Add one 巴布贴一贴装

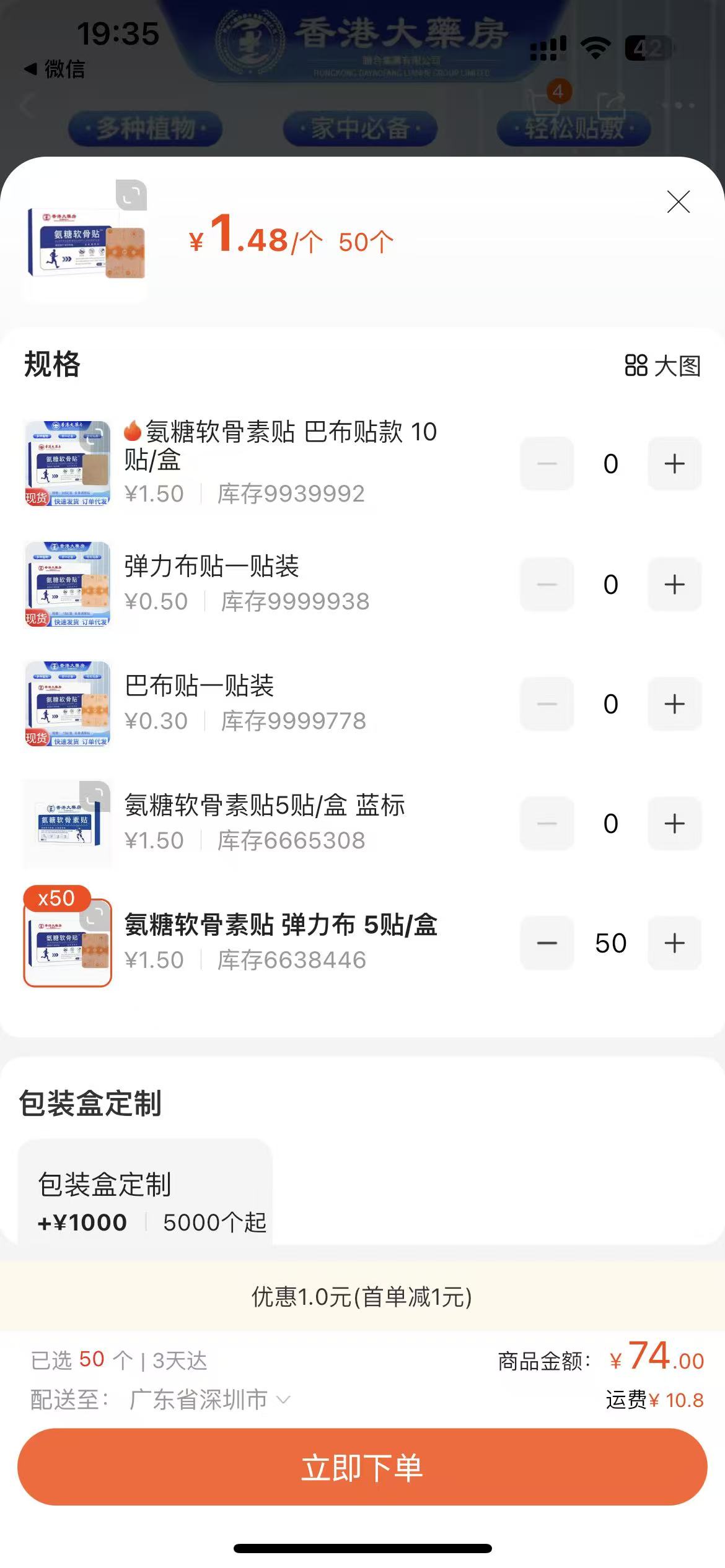(x=674, y=704)
